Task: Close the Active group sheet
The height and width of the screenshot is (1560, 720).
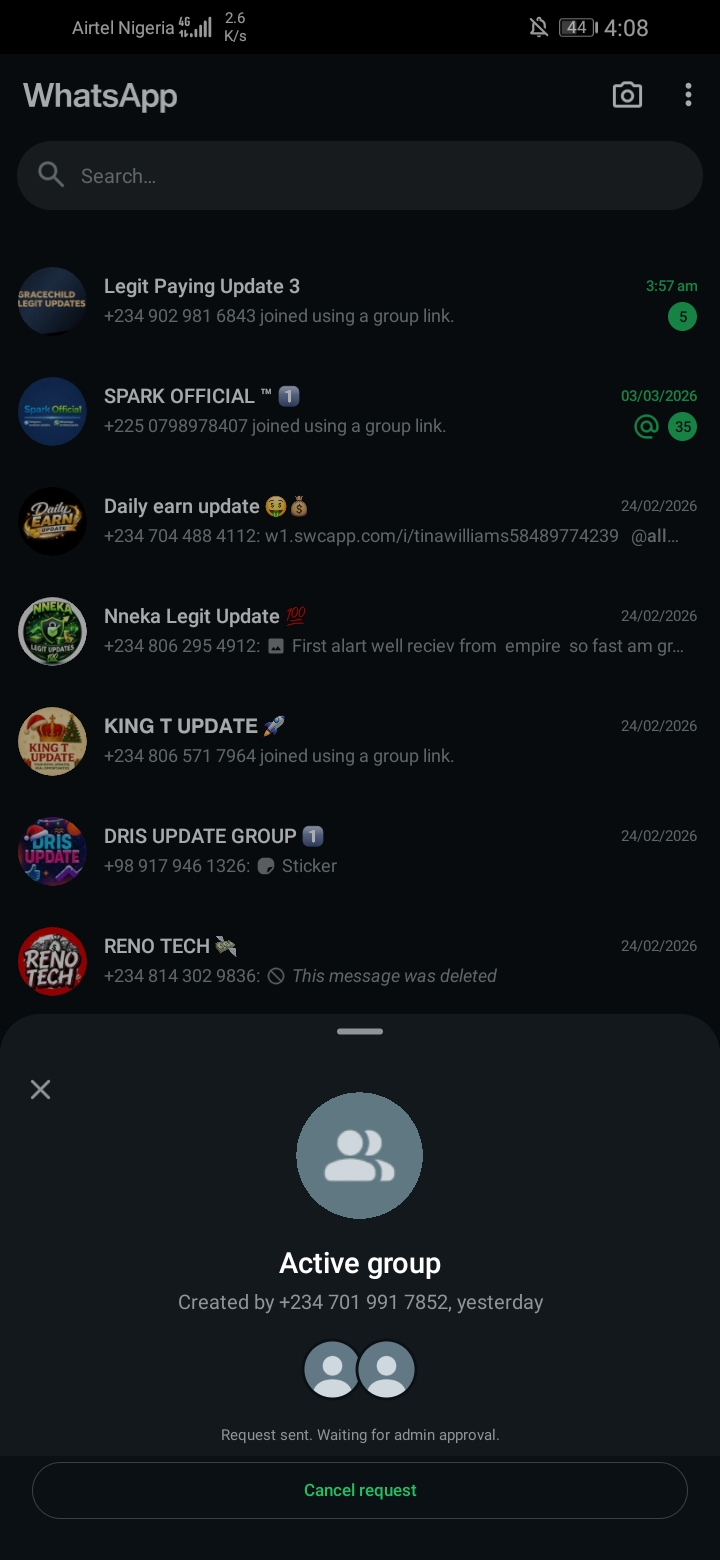Action: (40, 1089)
